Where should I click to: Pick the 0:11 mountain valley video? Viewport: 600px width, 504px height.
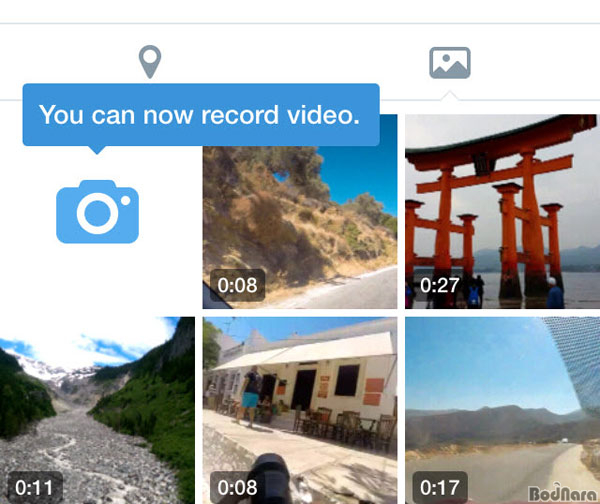97,410
